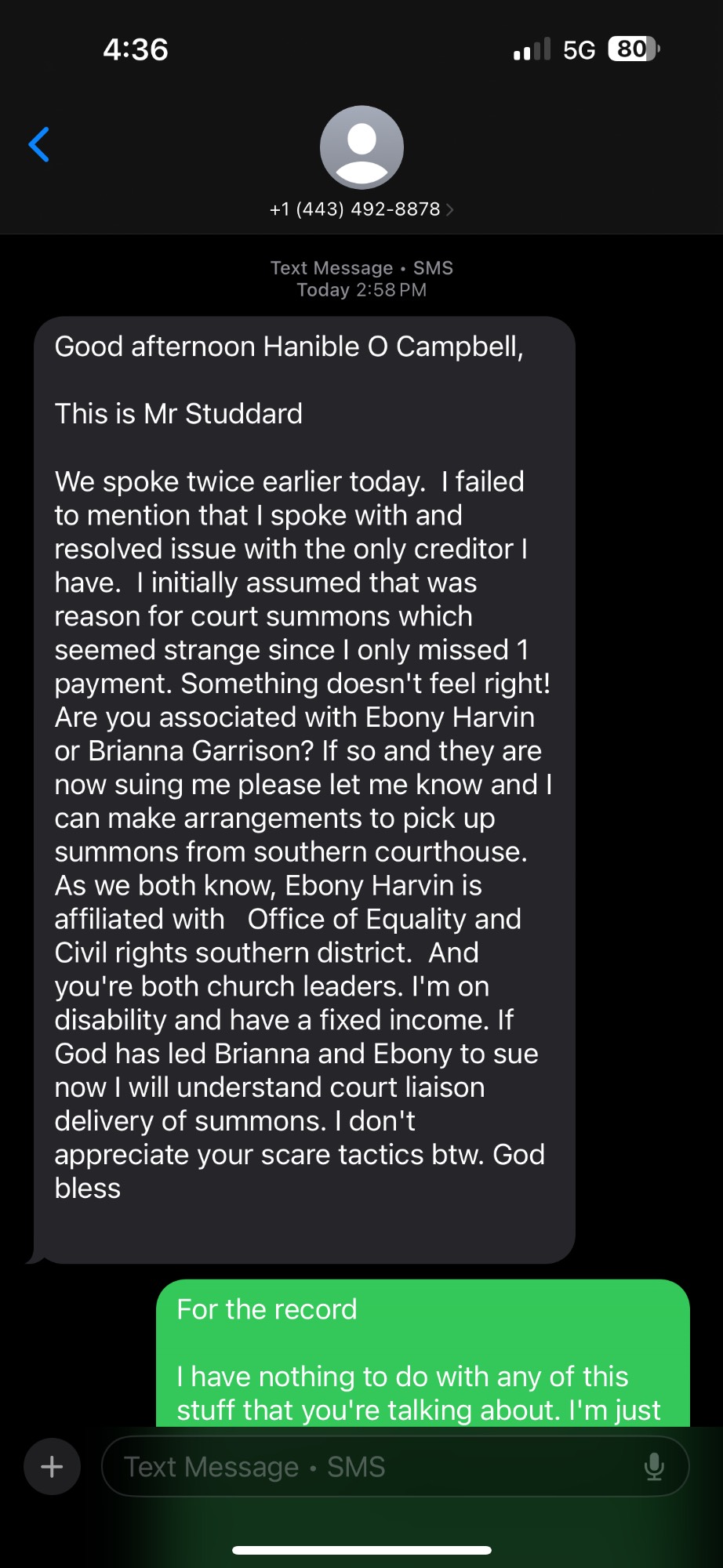Focus the Text Message SMS field
This screenshot has width=723, height=1568.
click(369, 1466)
